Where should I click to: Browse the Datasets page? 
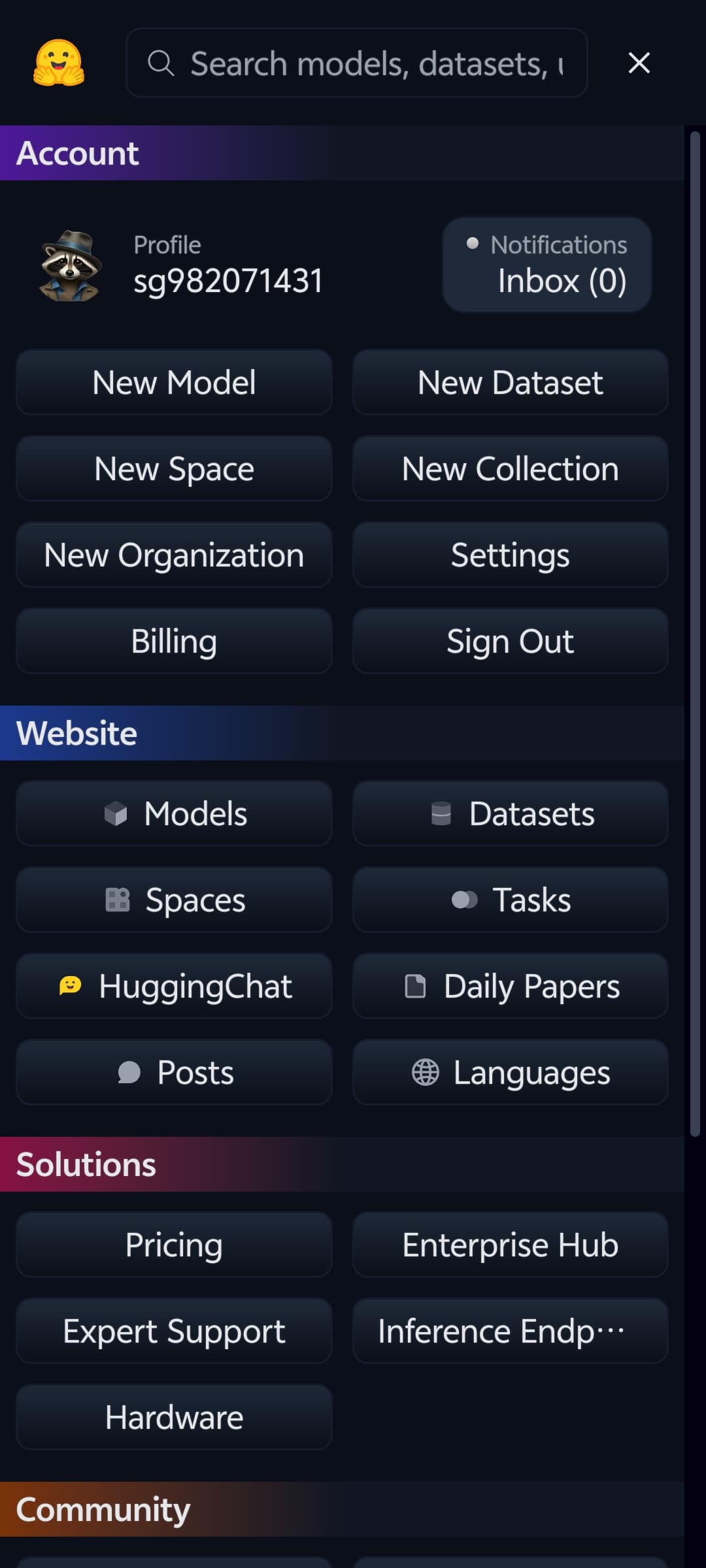(x=510, y=813)
